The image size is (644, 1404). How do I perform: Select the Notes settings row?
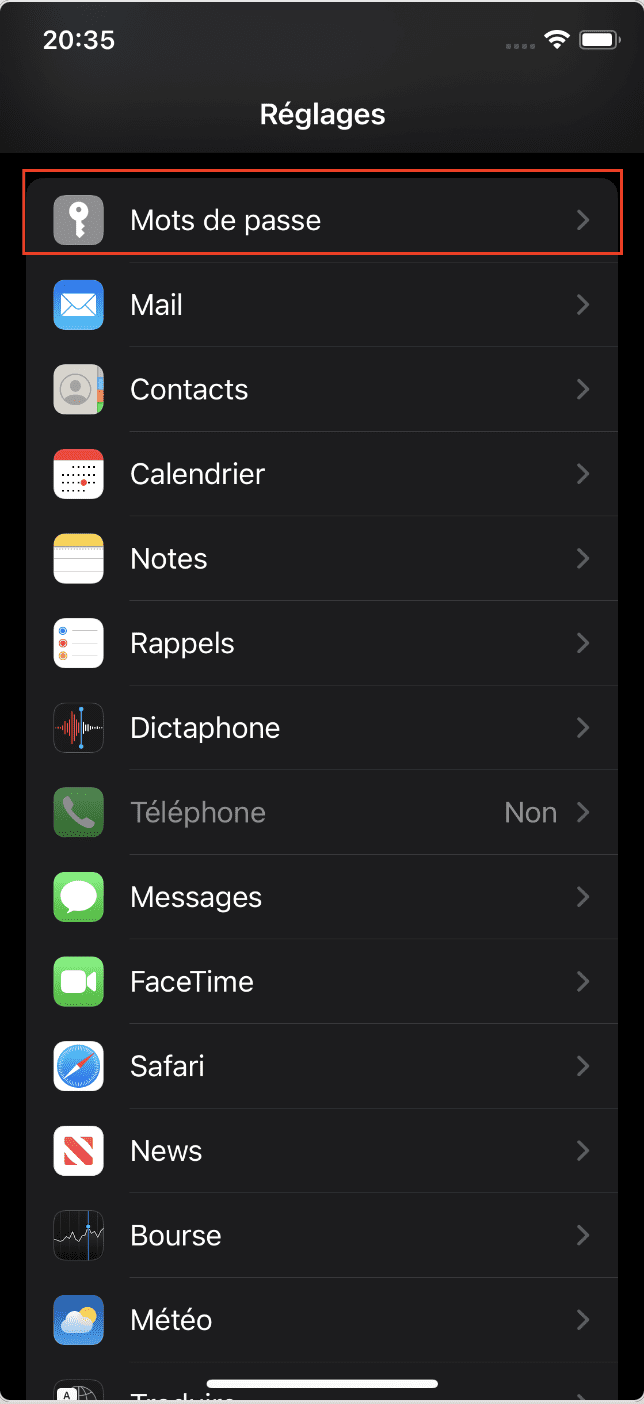pos(322,558)
